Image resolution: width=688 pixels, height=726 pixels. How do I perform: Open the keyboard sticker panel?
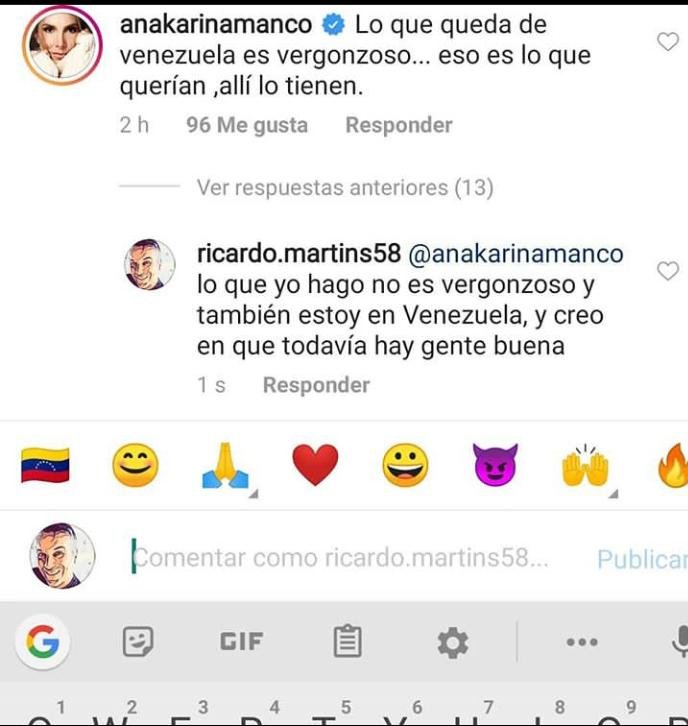coord(138,641)
